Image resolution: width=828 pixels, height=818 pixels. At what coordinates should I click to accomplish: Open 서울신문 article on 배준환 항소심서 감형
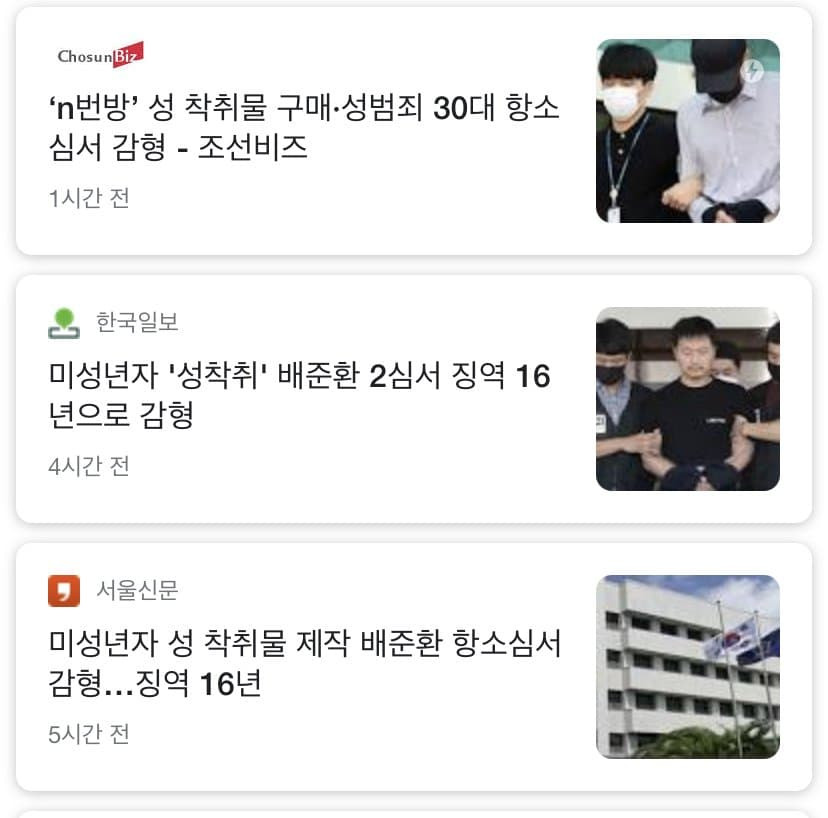pos(305,663)
